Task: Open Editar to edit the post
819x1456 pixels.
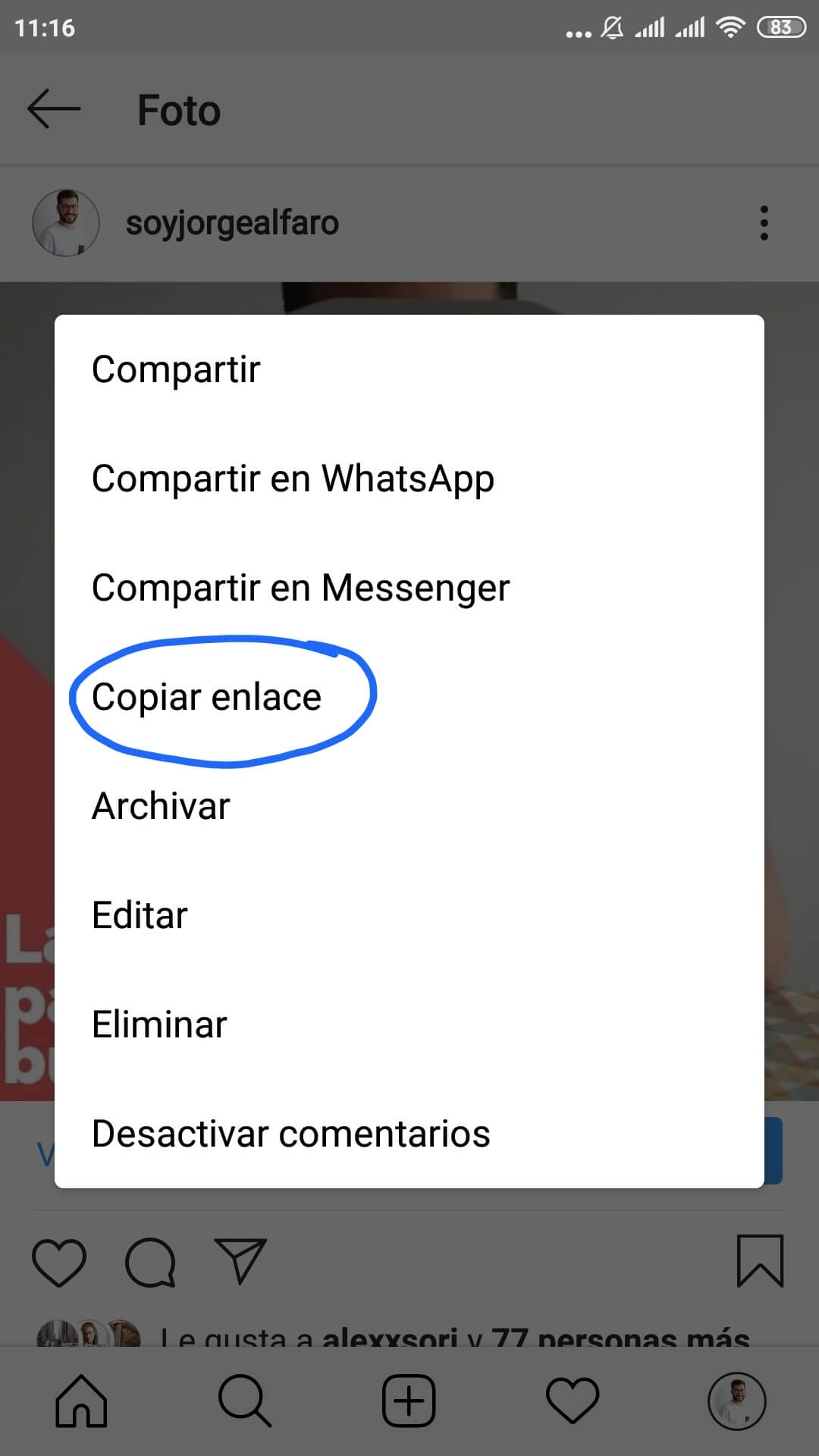Action: 140,915
